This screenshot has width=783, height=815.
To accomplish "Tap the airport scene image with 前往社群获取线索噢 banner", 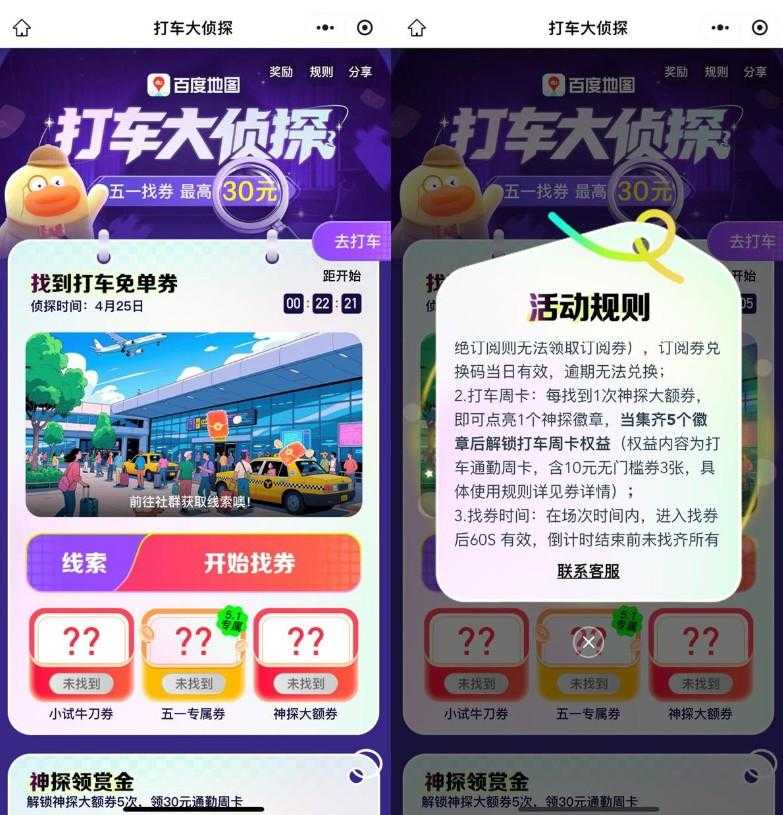I will point(195,425).
